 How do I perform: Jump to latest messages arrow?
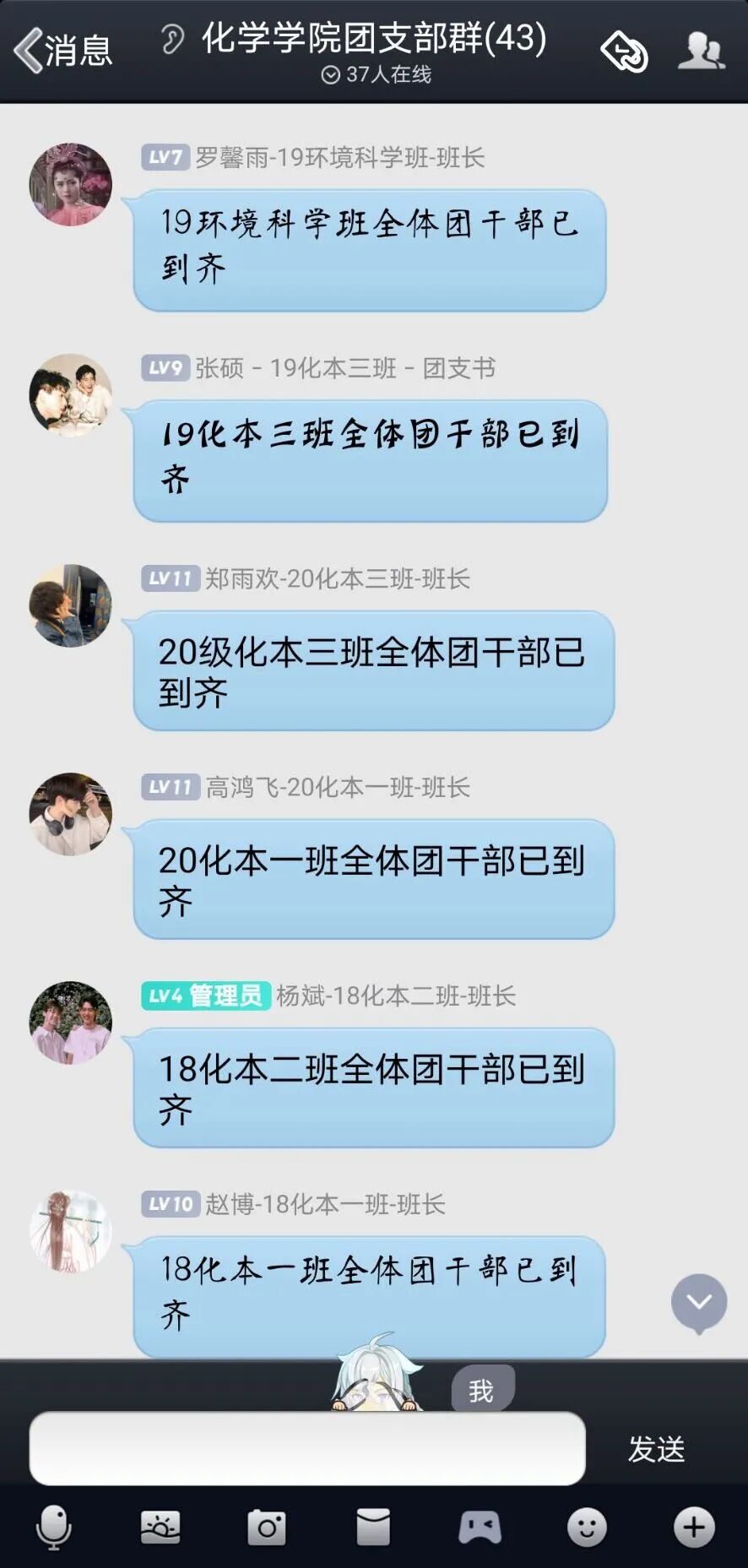click(699, 1302)
